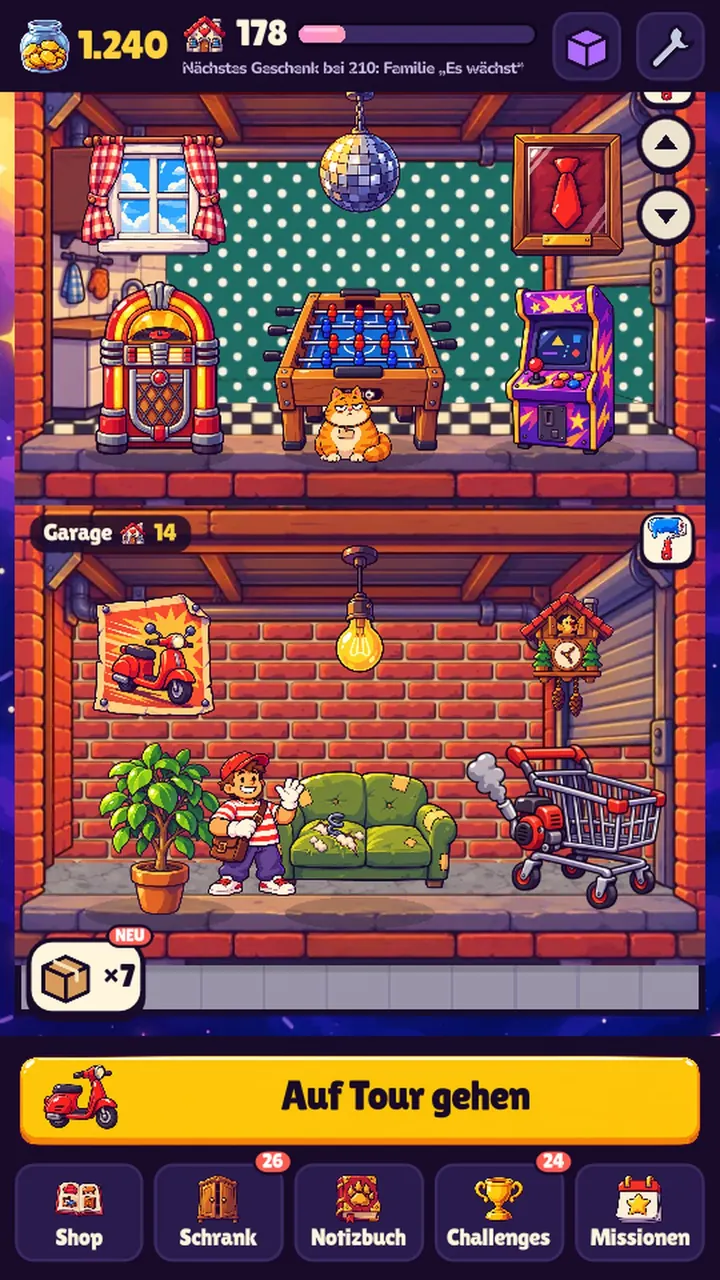Tap the down arrow button

666,214
